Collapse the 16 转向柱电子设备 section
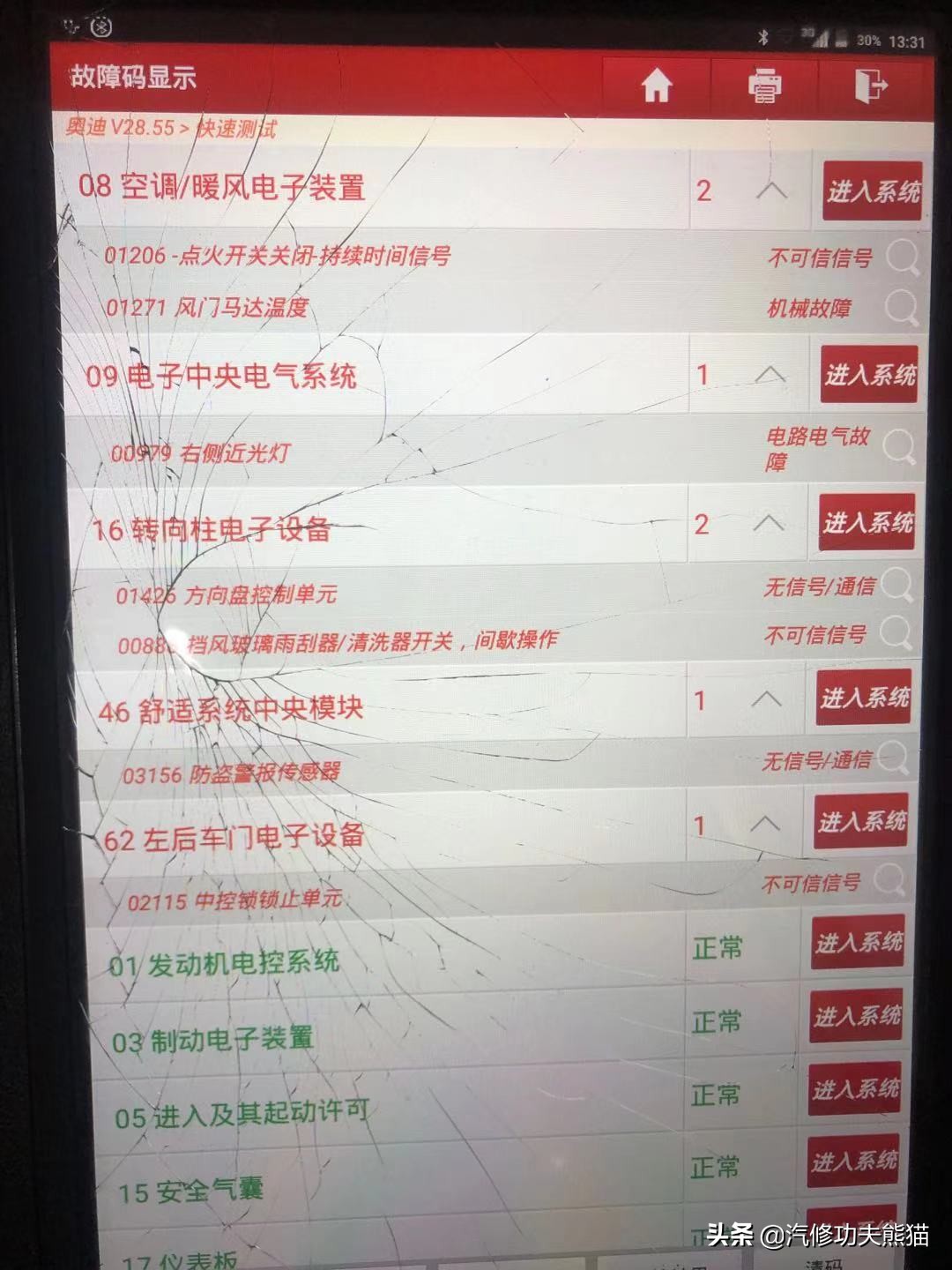952x1270 pixels. click(x=770, y=523)
